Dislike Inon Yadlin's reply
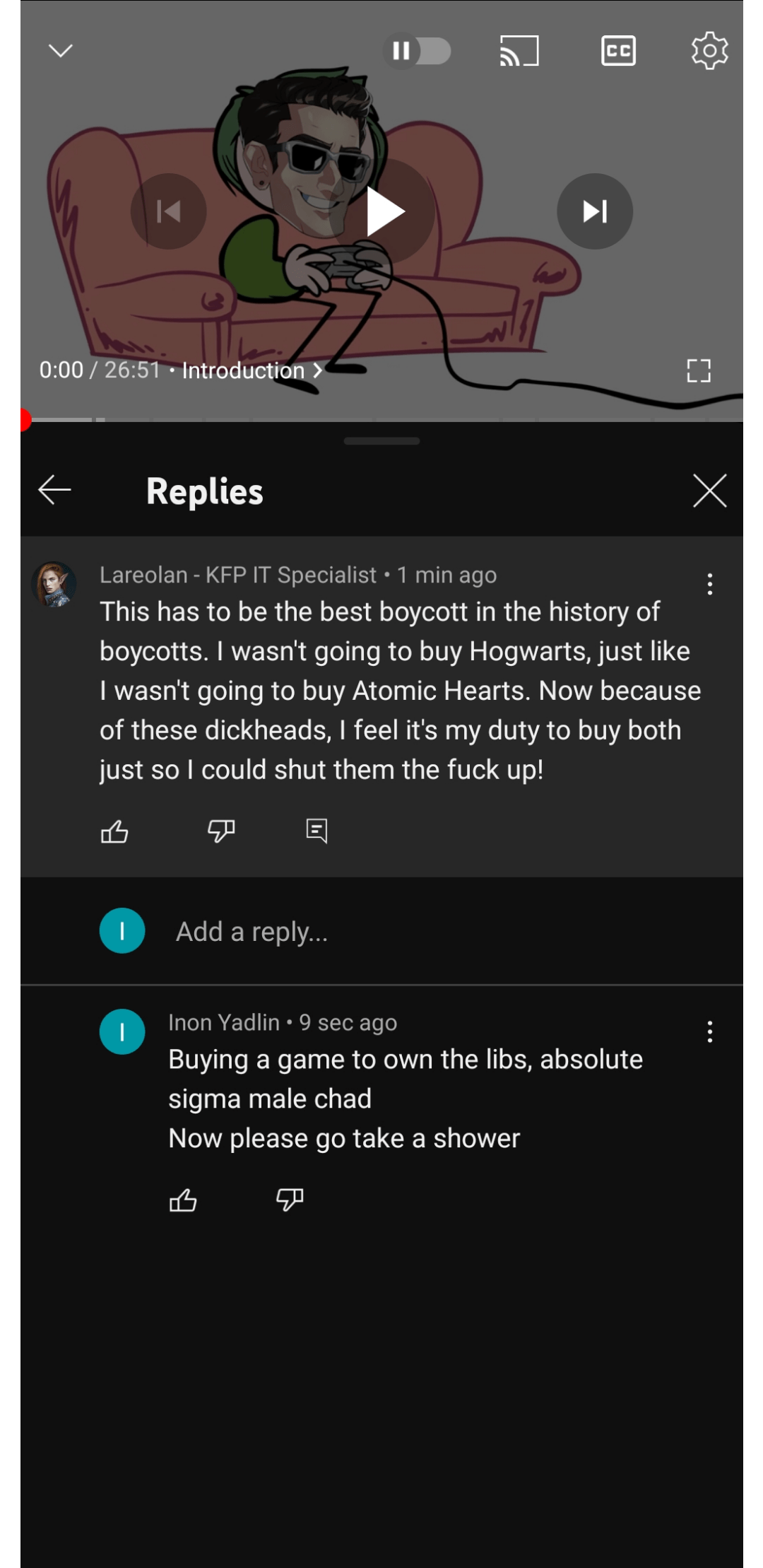The width and height of the screenshot is (763, 1568). click(x=290, y=1200)
